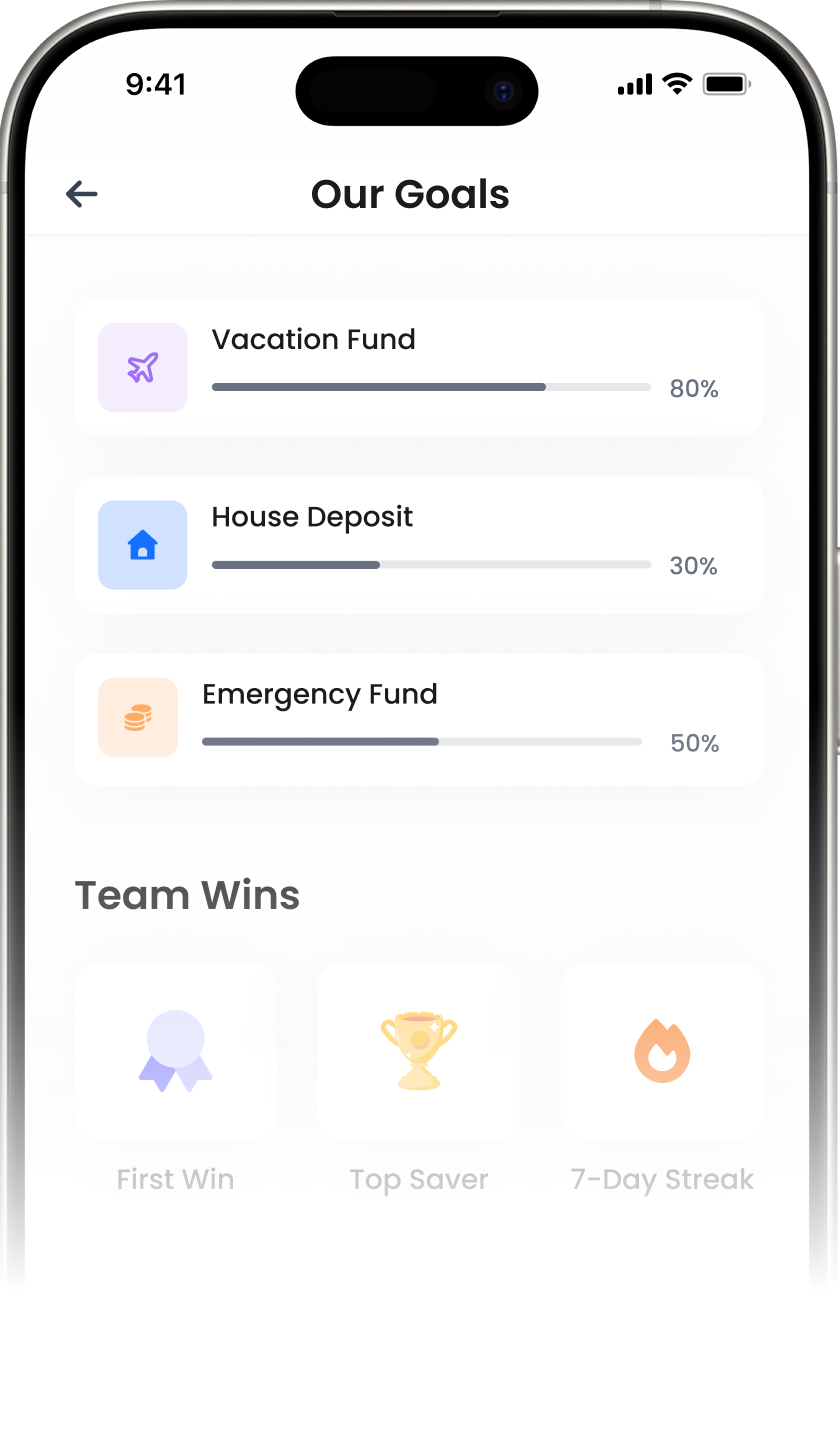Open the House Deposit goal

click(x=418, y=545)
